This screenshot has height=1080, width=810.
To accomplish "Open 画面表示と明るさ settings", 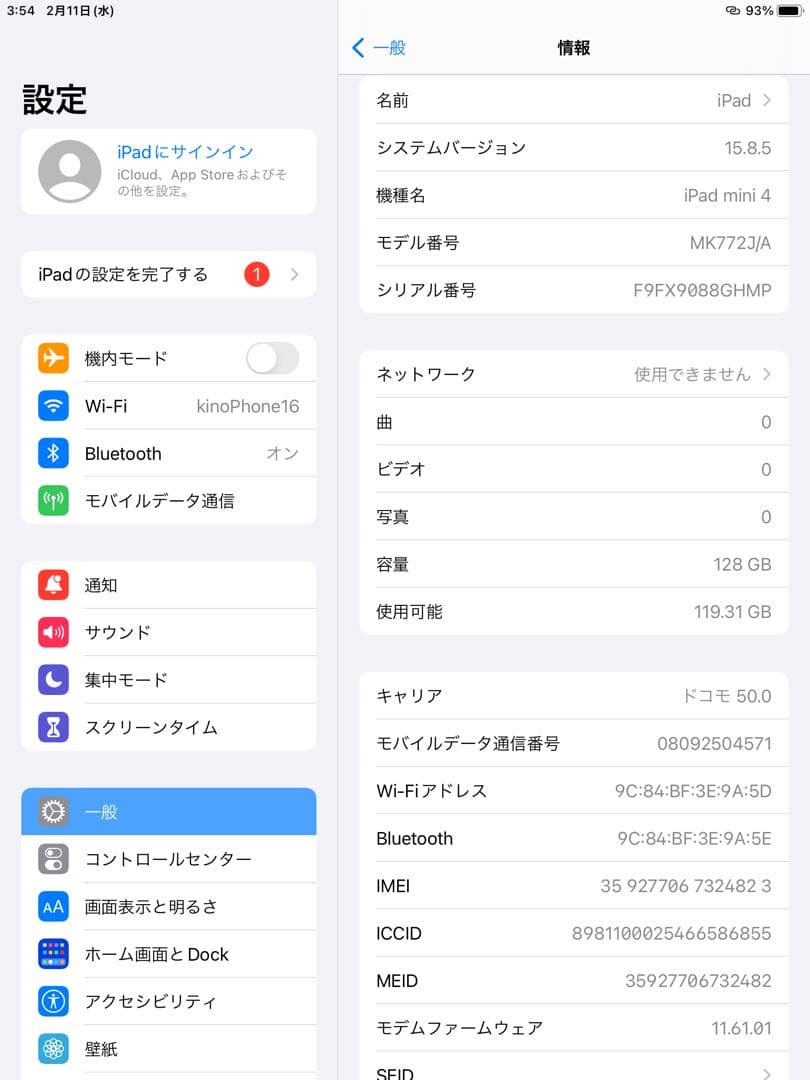I will tap(150, 906).
